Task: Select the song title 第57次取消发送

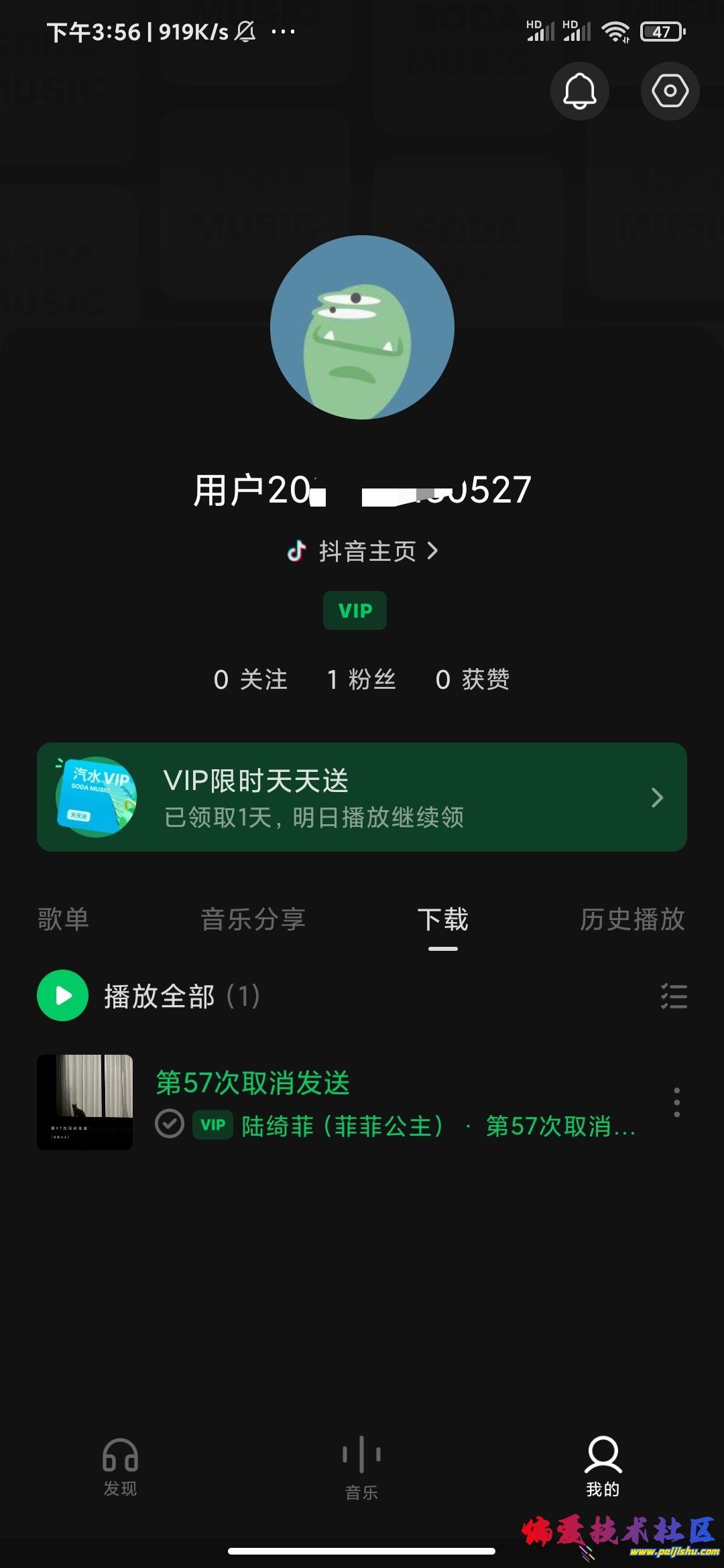Action: [x=253, y=1084]
